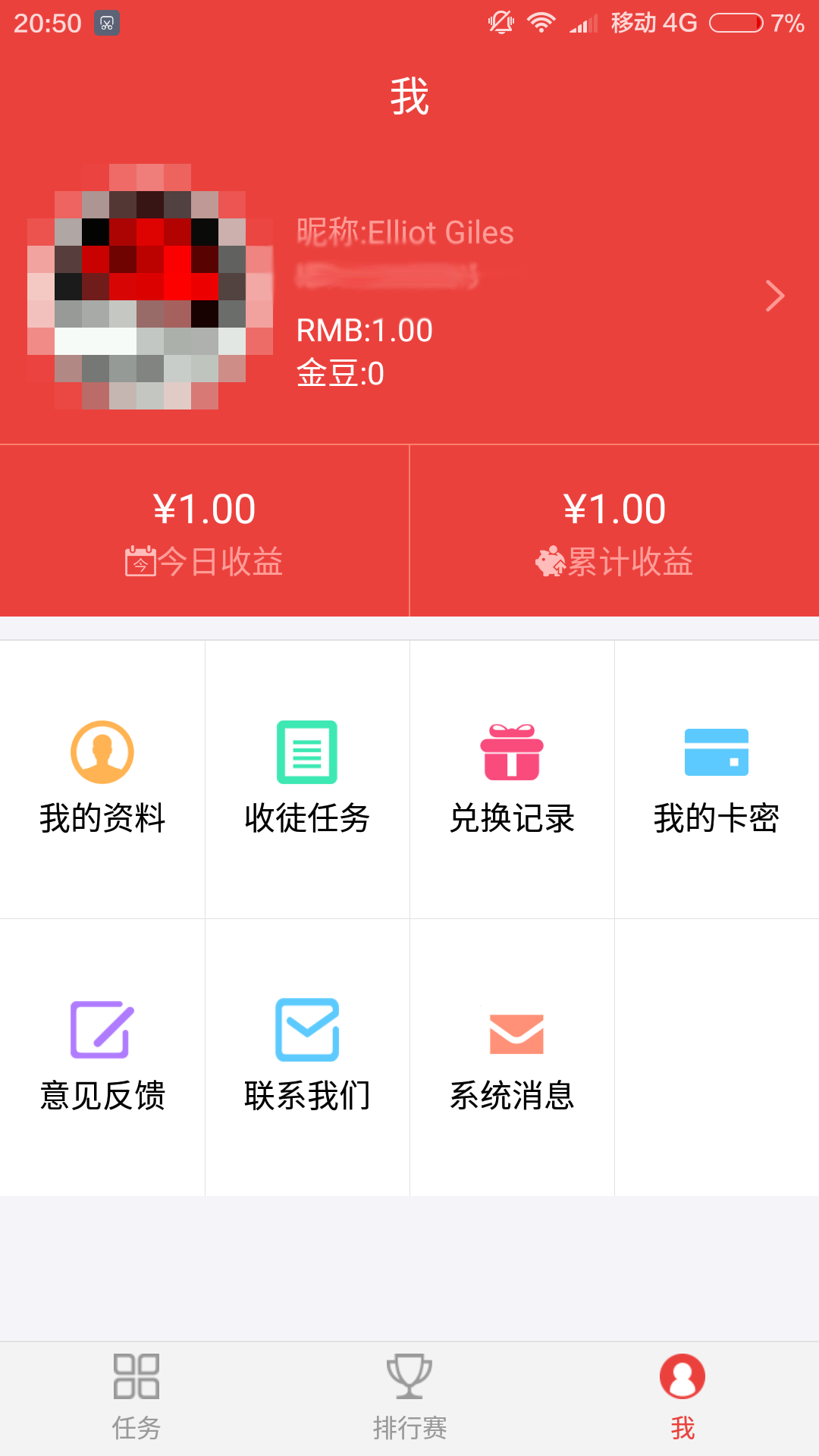This screenshot has height=1456, width=819.
Task: Open 我的资料 (My Profile)
Action: 102,779
